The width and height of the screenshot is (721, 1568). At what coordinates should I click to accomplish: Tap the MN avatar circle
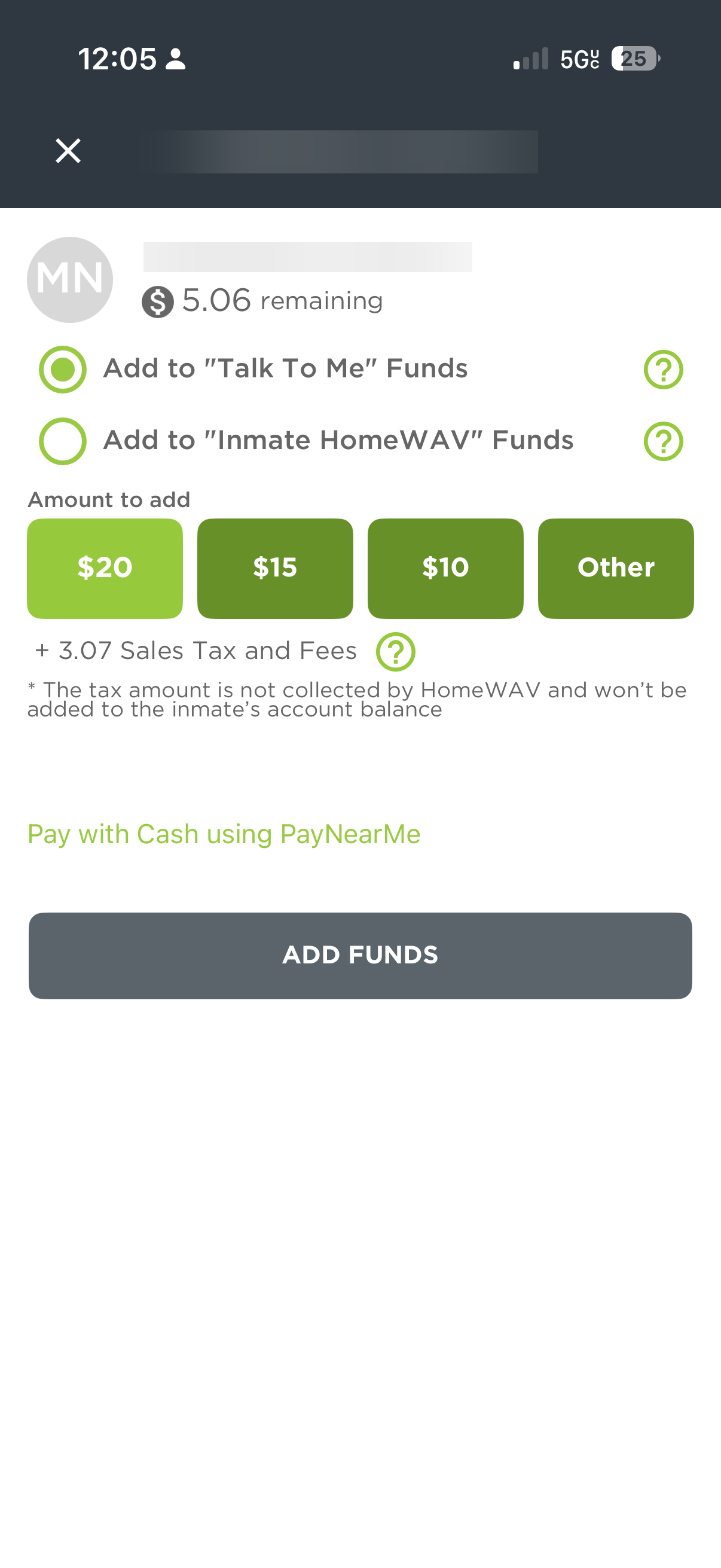69,279
